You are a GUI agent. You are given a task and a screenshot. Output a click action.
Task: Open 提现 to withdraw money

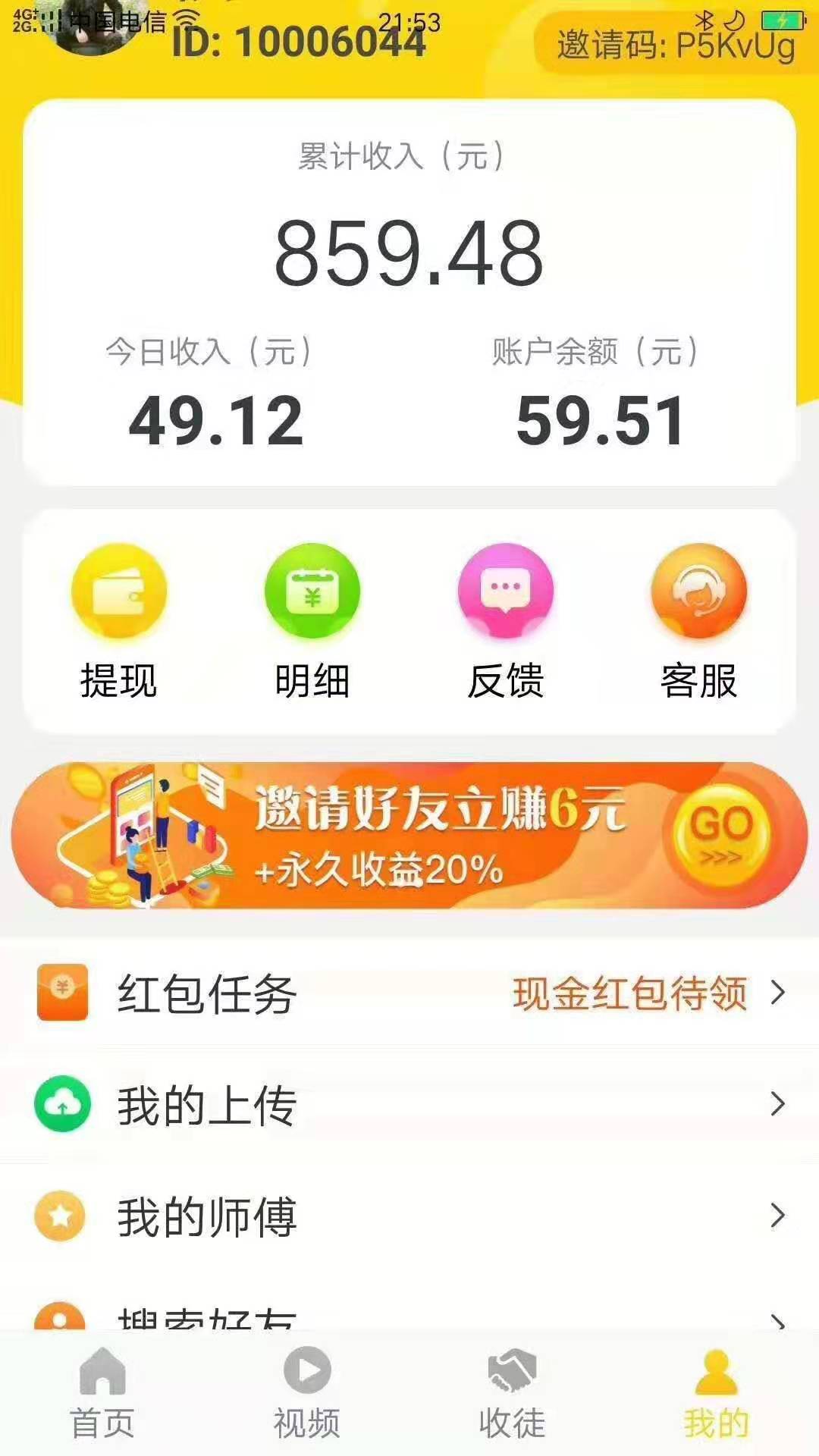[x=119, y=622]
